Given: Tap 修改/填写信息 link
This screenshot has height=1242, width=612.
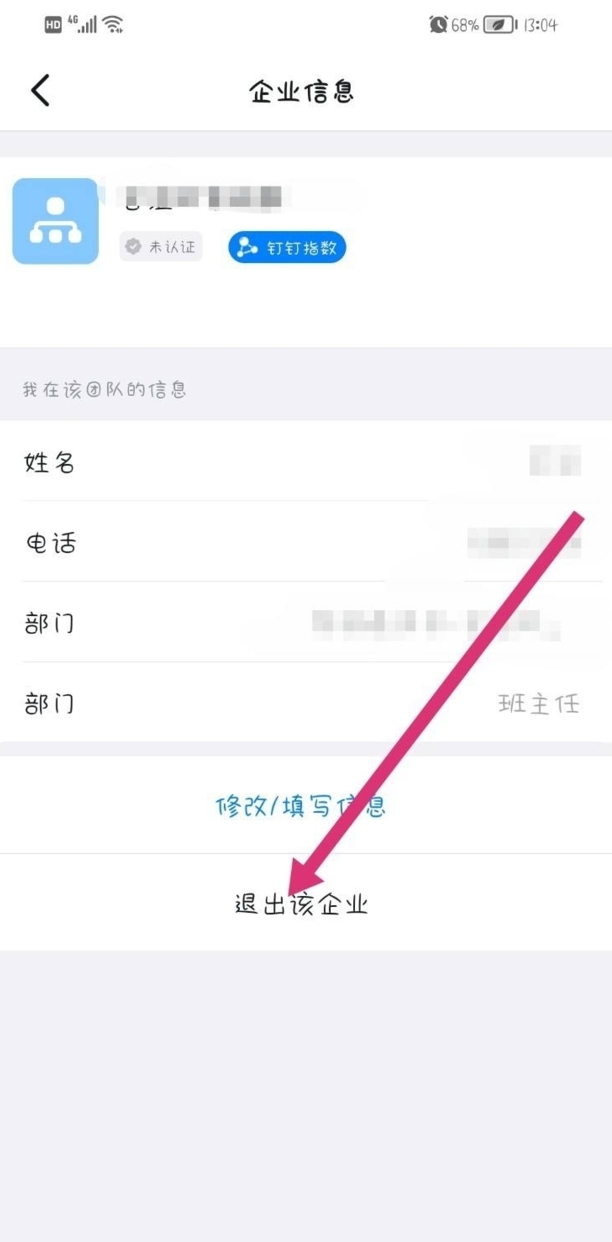Looking at the screenshot, I should (301, 806).
